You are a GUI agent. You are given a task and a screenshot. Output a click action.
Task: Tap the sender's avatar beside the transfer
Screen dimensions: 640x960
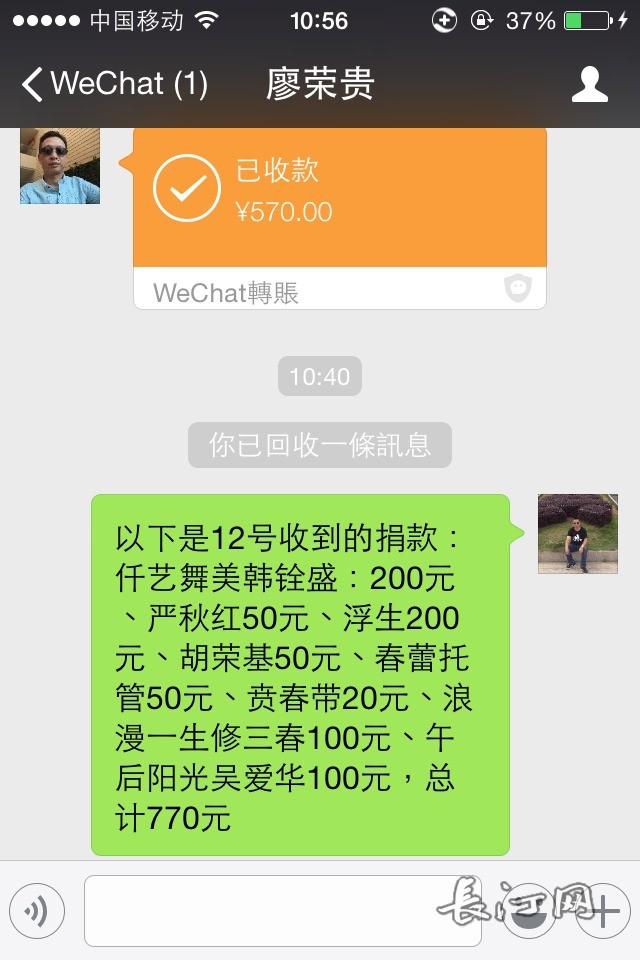[x=60, y=166]
